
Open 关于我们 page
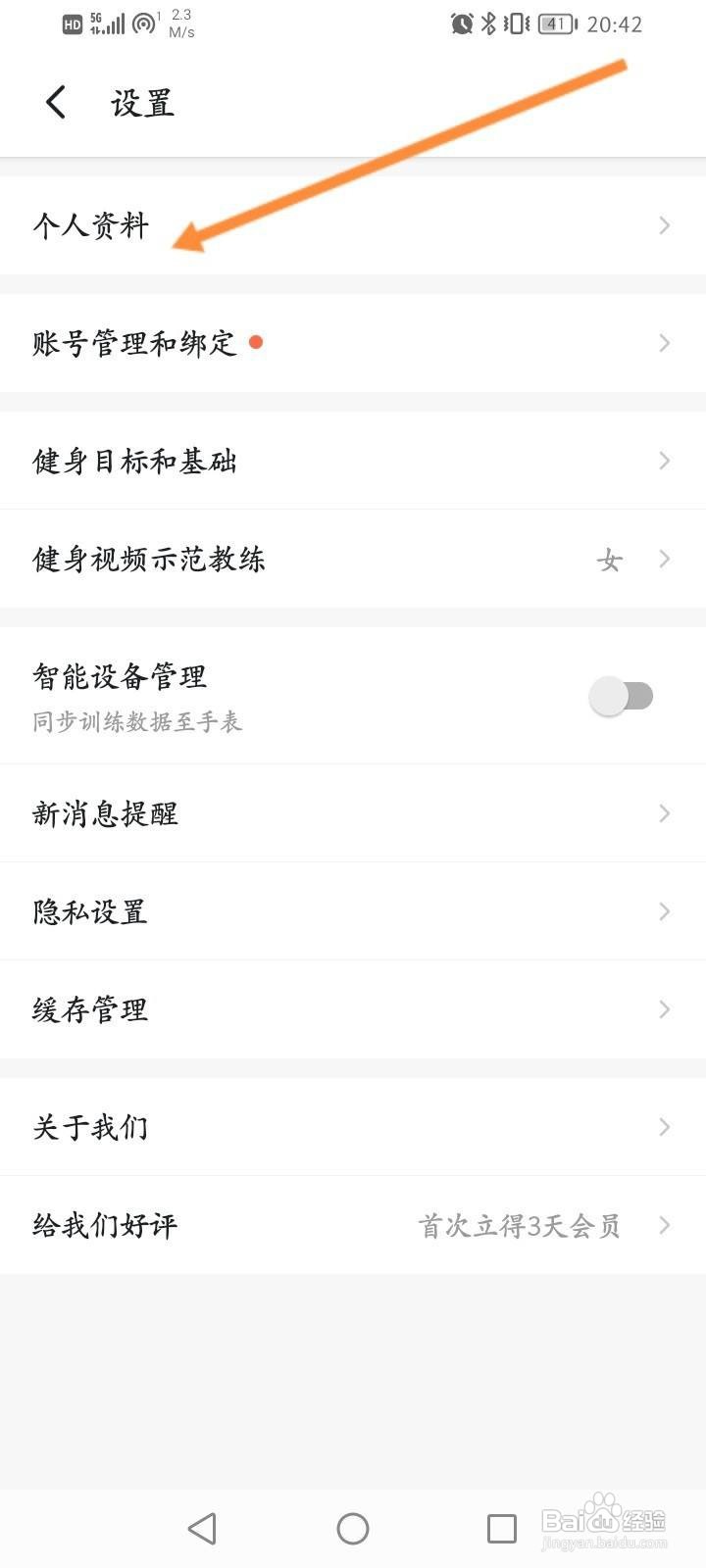click(353, 1127)
